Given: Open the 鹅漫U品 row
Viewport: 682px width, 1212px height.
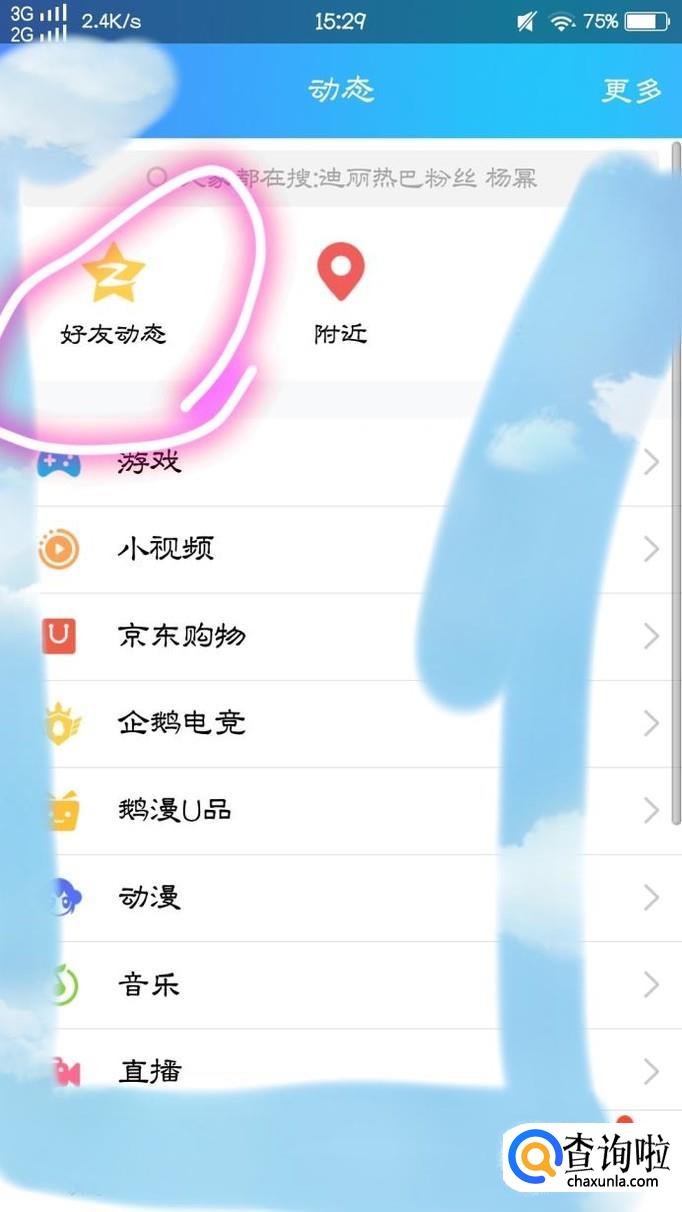Looking at the screenshot, I should (x=341, y=810).
